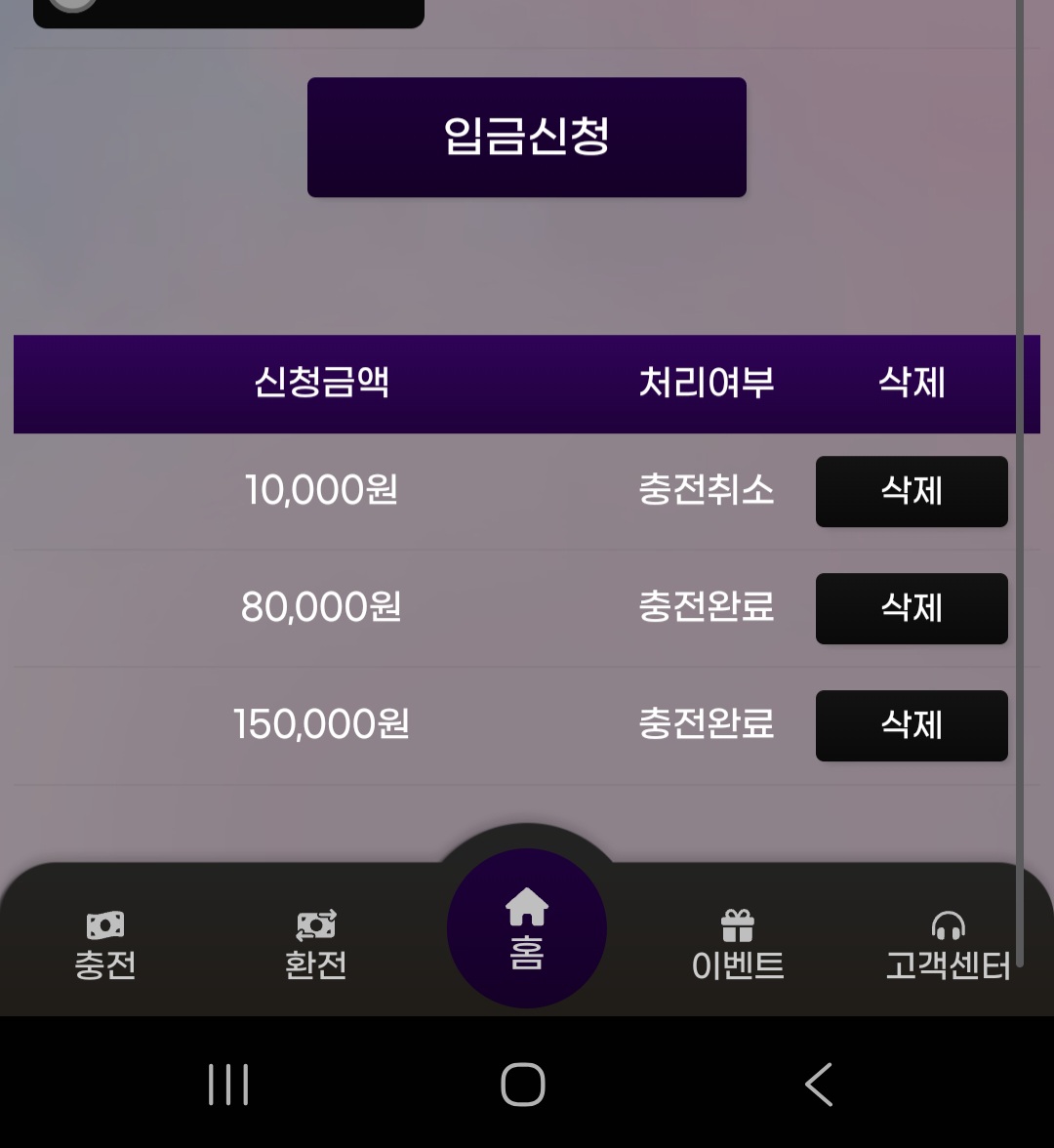This screenshot has width=1054, height=1148.
Task: Go to the 홈 tab
Action: tap(526, 929)
